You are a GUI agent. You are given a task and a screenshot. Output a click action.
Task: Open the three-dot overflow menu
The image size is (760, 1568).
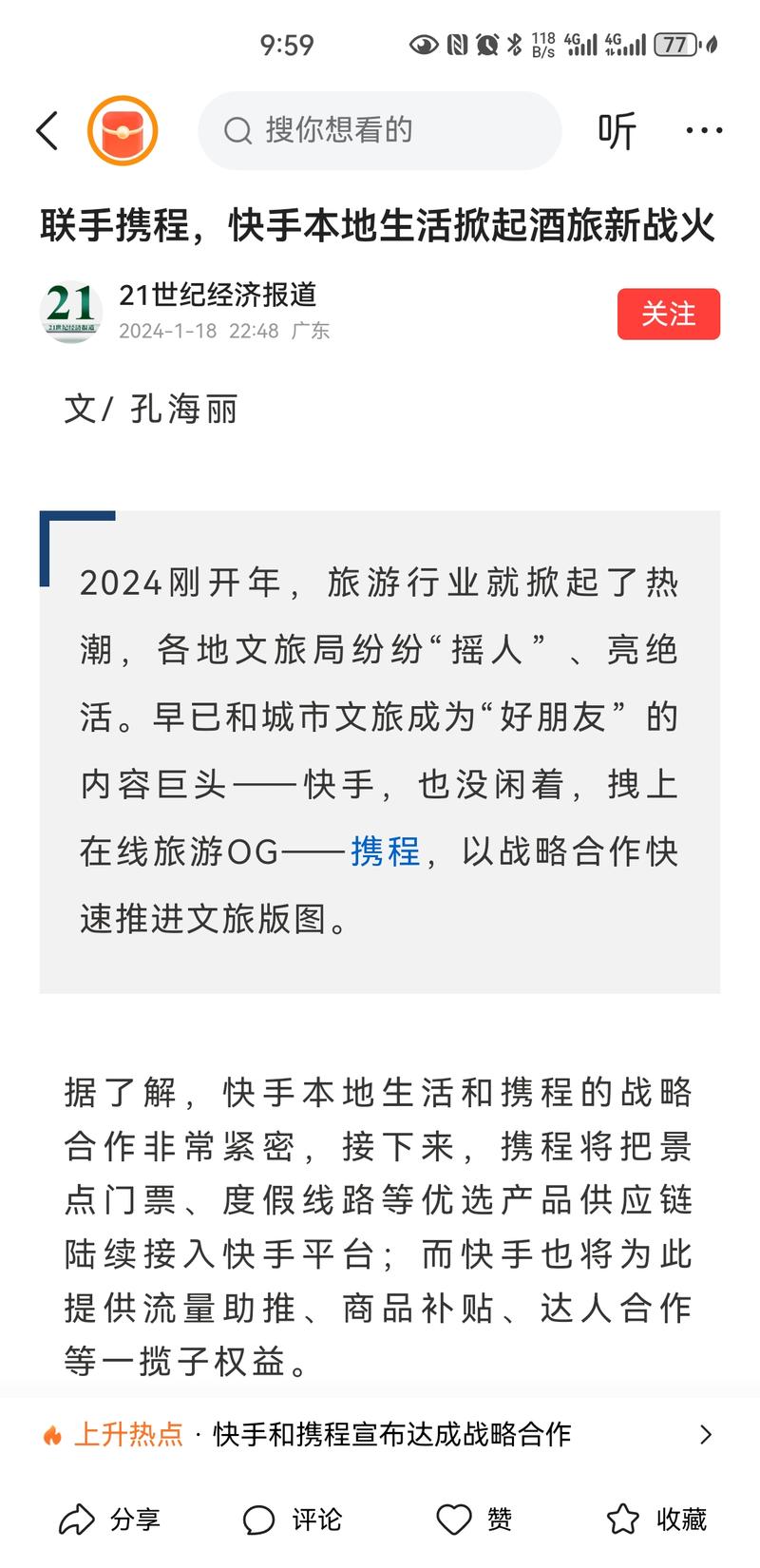pos(704,130)
